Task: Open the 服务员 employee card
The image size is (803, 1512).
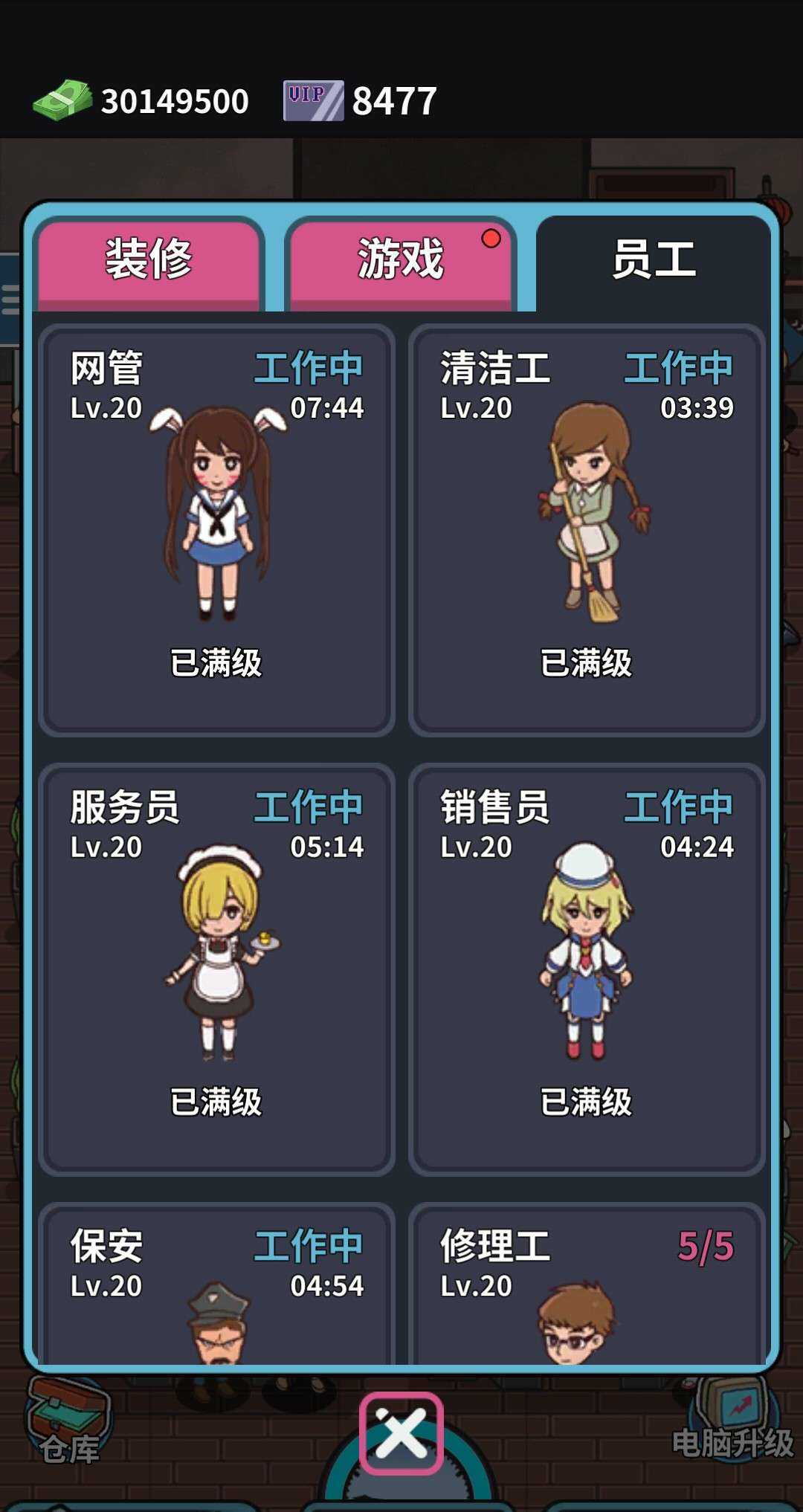Action: tap(216, 969)
